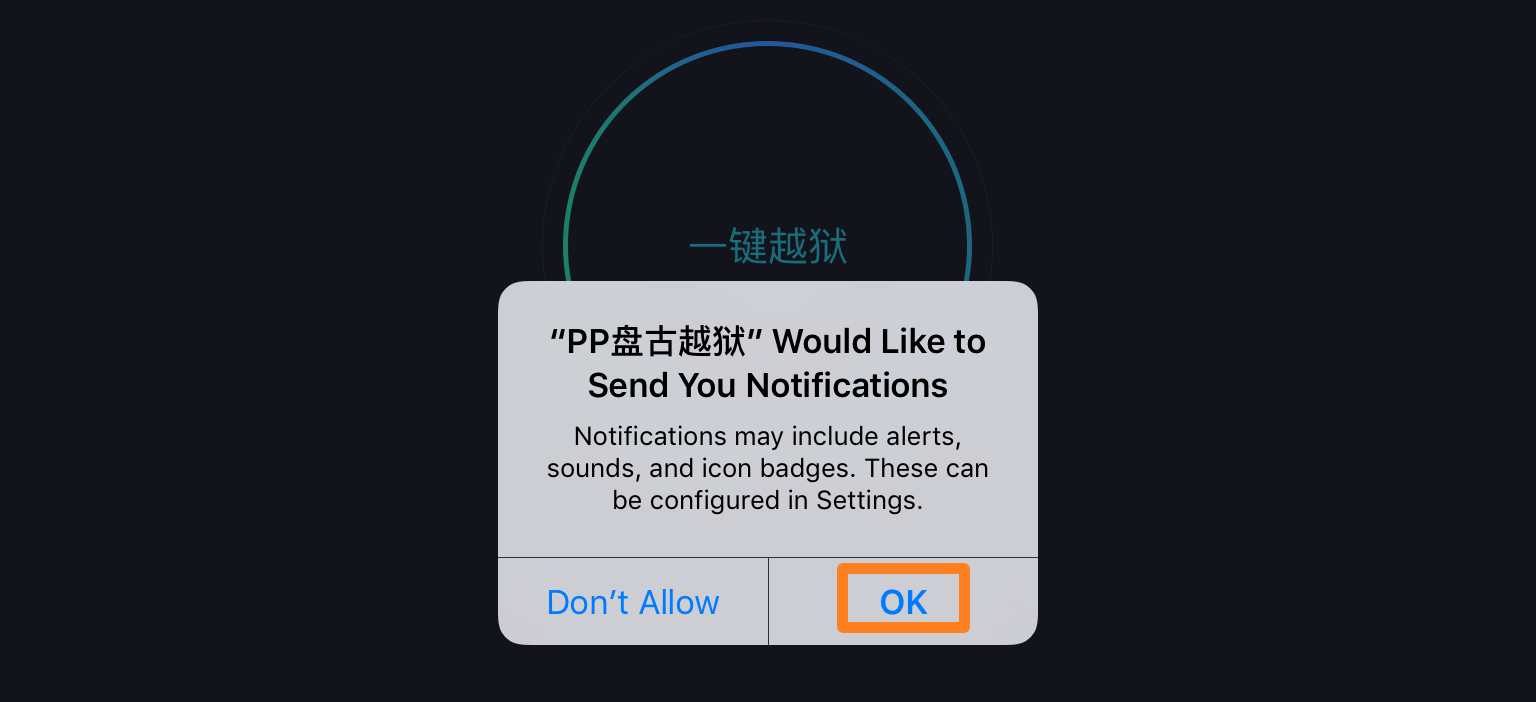Screen dimensions: 1536x702
Task: Choose Don't Allow for notifications
Action: pos(633,602)
